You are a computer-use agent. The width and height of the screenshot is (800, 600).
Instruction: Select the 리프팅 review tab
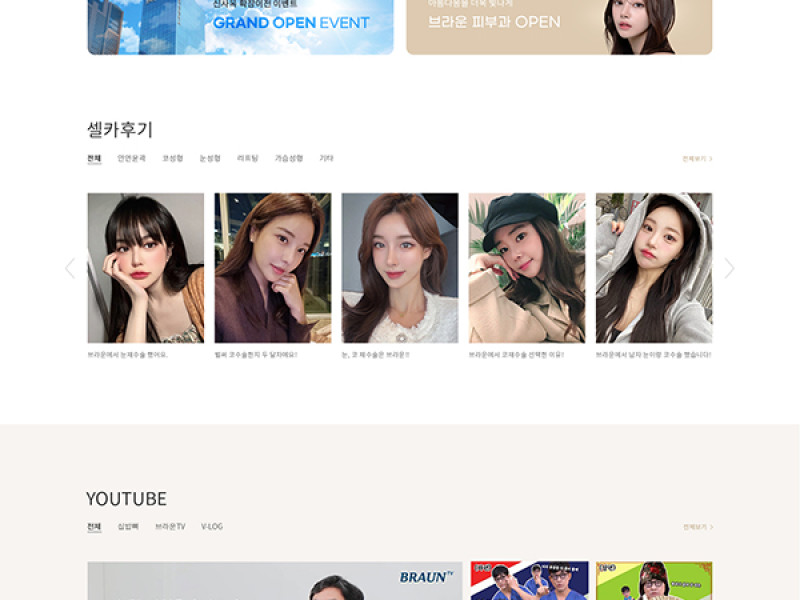pyautogui.click(x=247, y=158)
